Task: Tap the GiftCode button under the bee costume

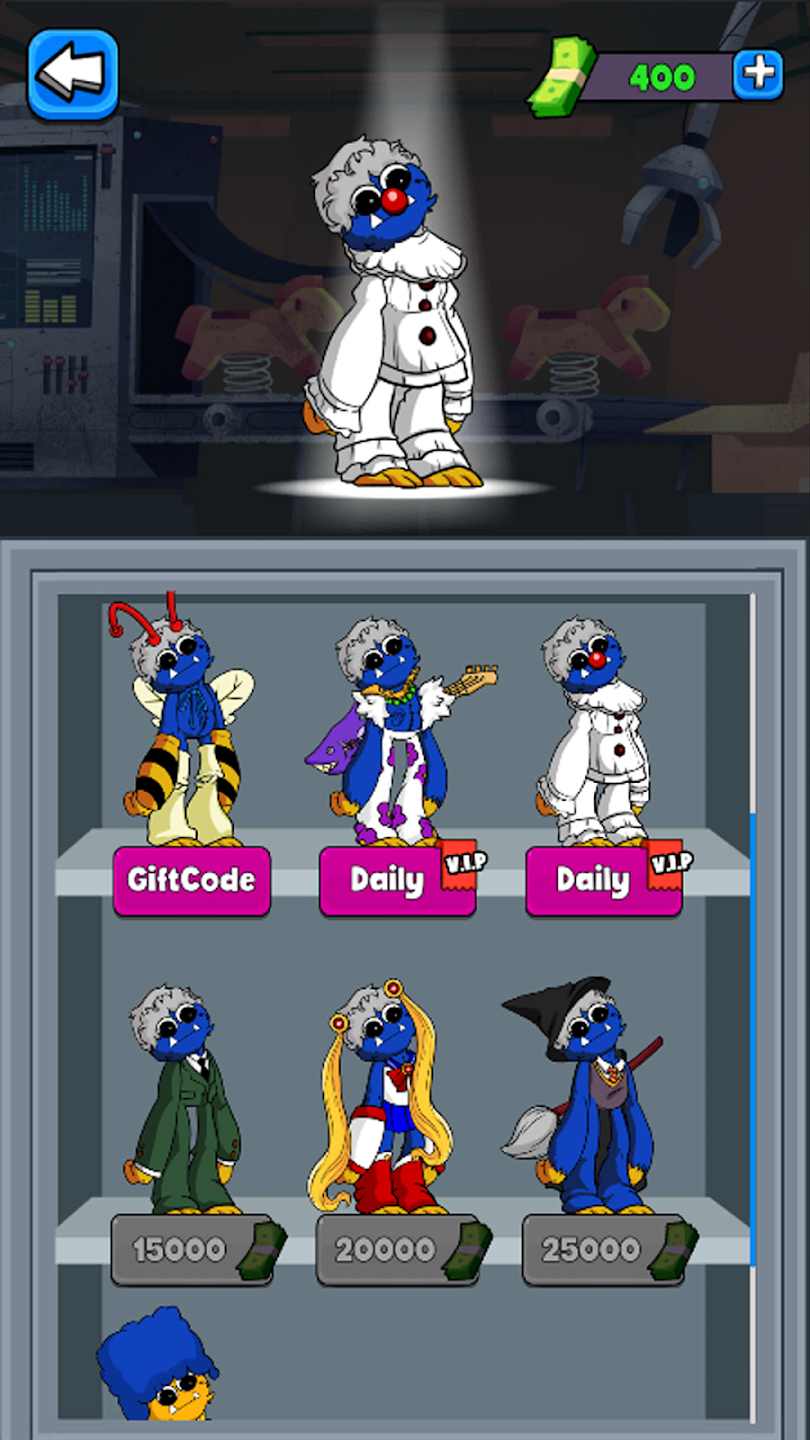Action: 191,881
